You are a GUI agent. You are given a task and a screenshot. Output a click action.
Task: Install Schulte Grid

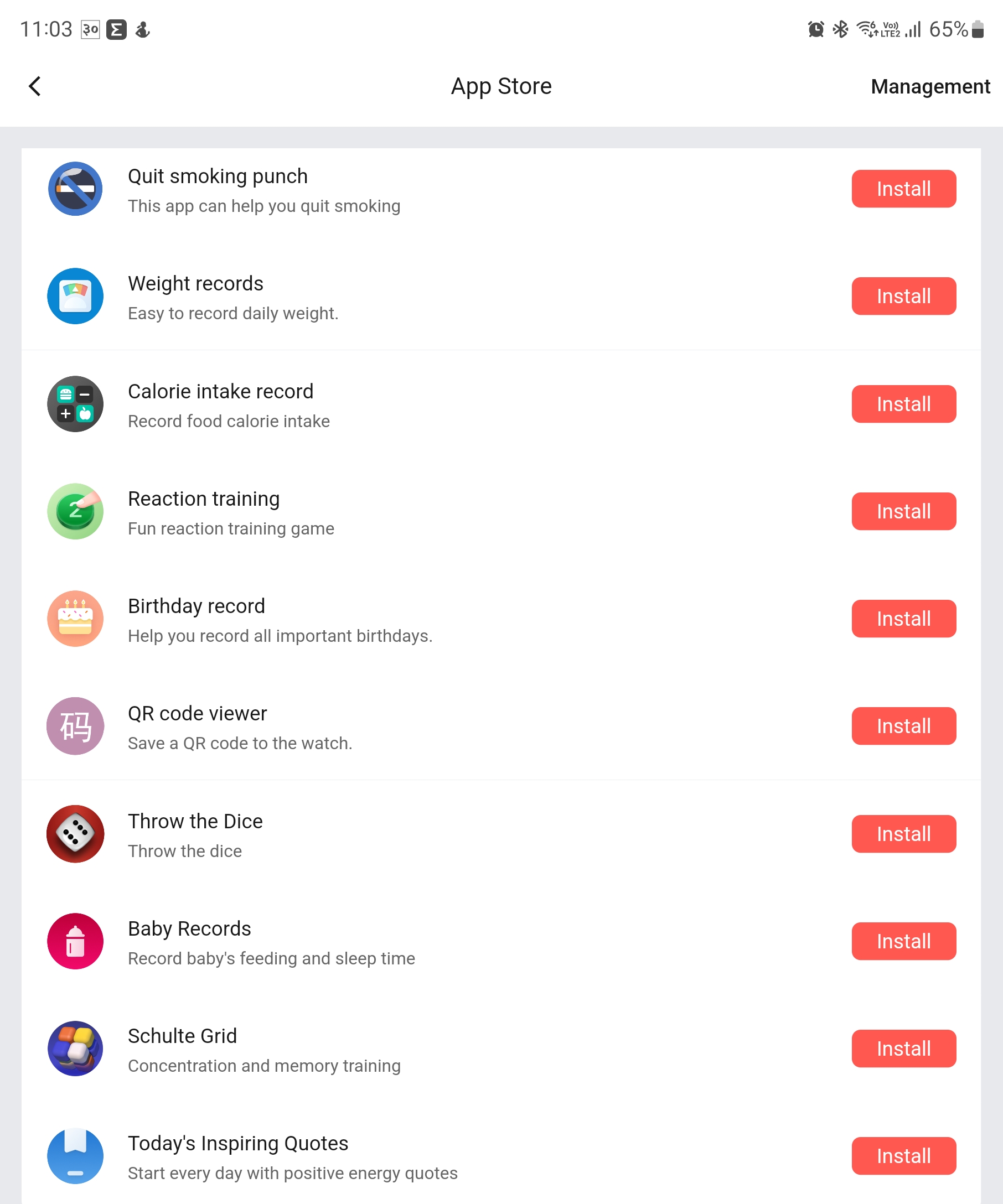(903, 1048)
